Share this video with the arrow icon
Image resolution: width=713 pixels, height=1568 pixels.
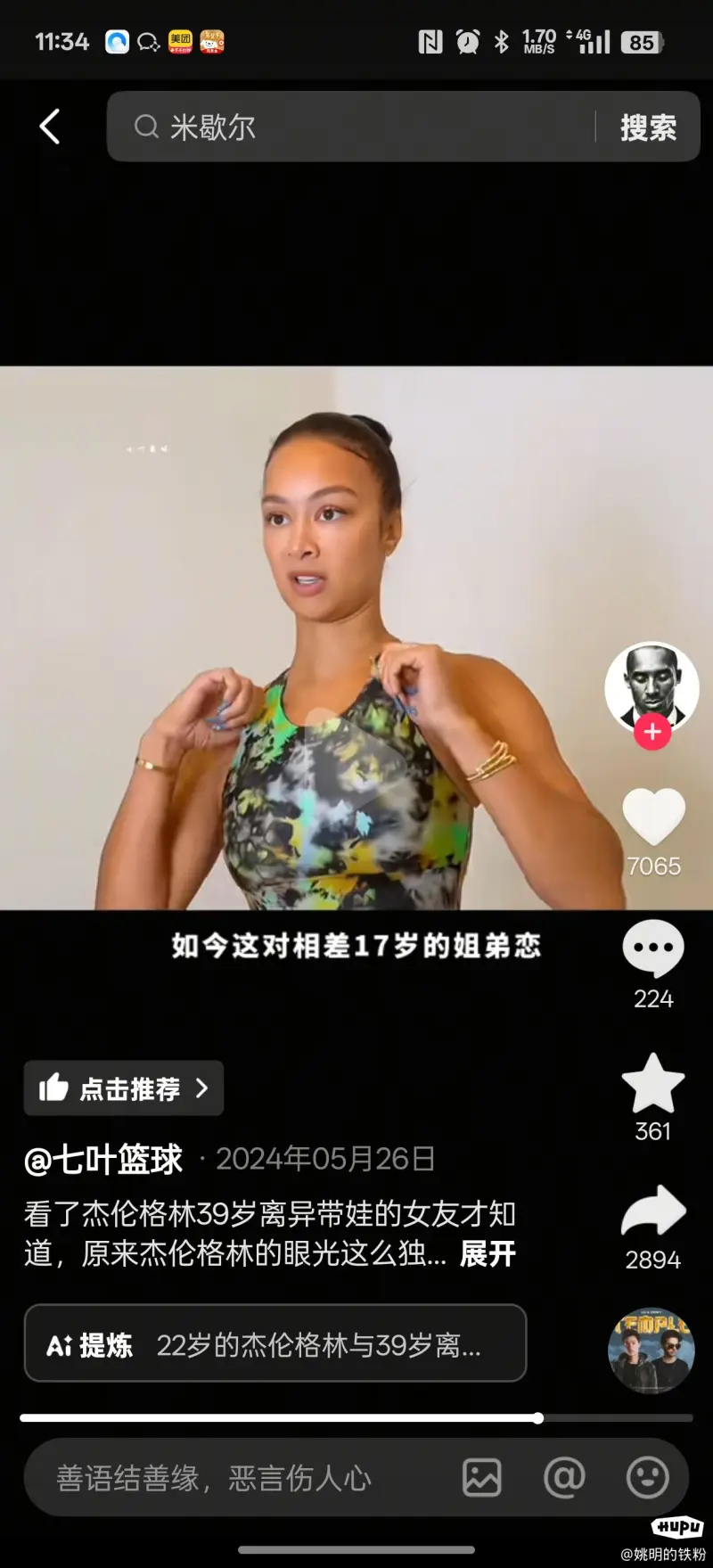(x=653, y=1212)
